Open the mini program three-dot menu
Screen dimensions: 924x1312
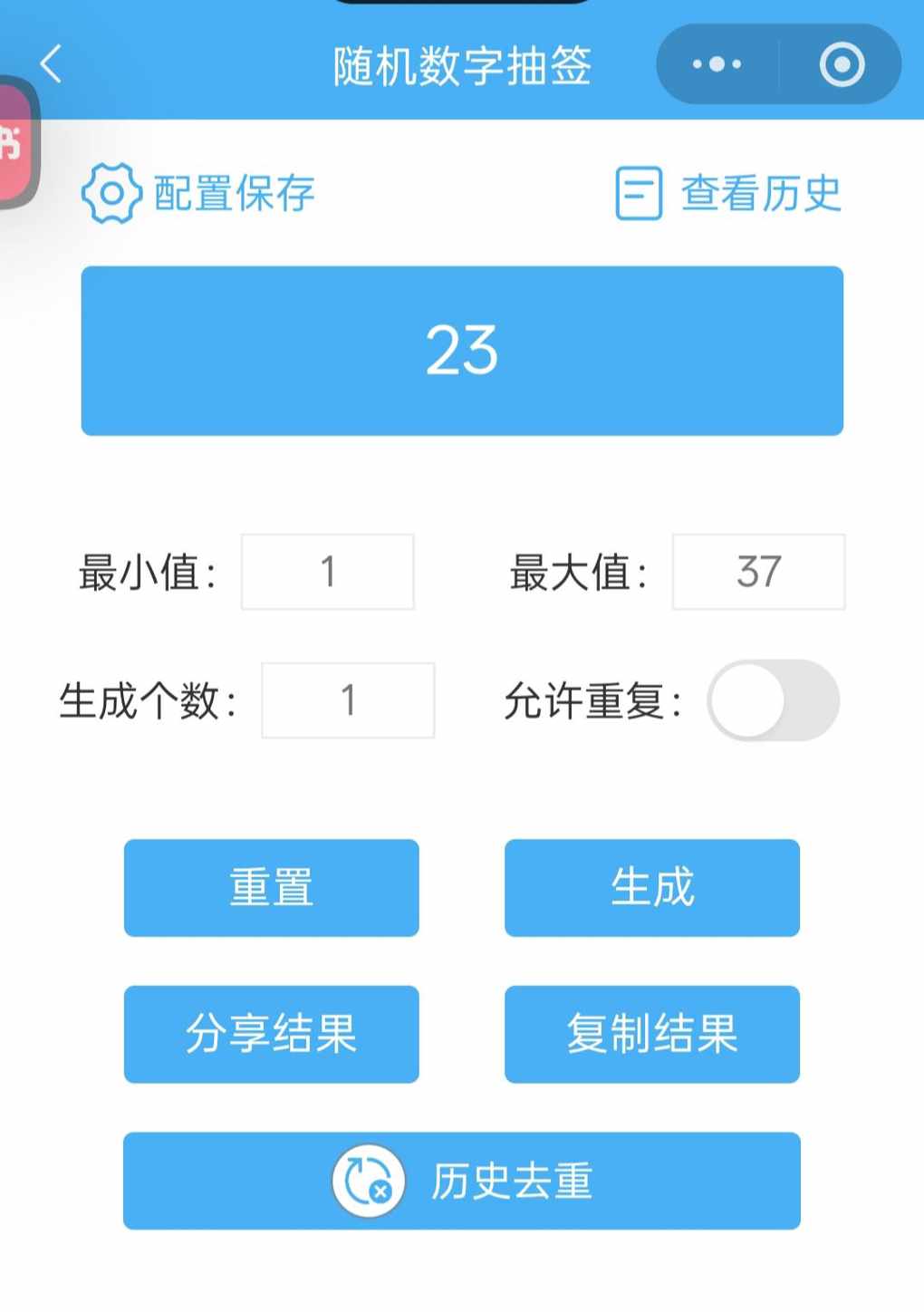[x=717, y=64]
